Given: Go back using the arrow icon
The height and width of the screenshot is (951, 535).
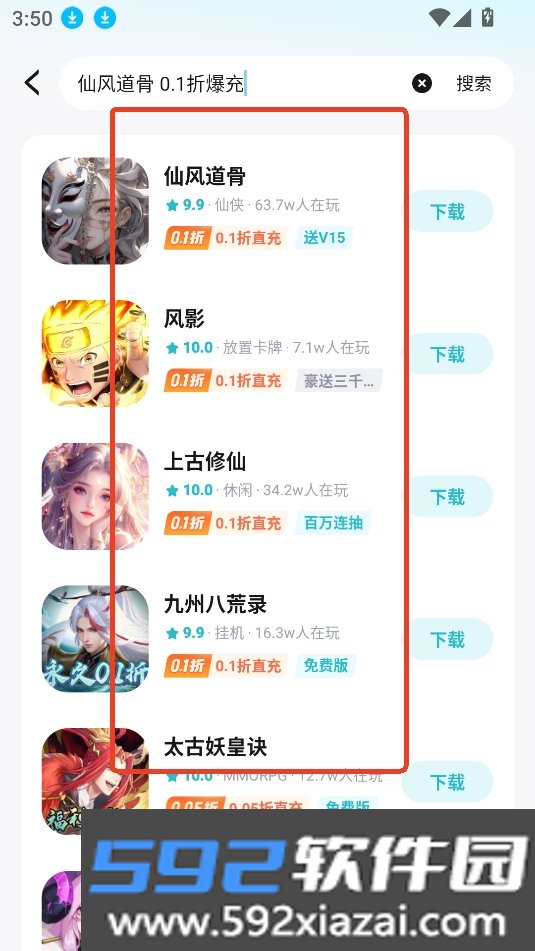Looking at the screenshot, I should 32,82.
